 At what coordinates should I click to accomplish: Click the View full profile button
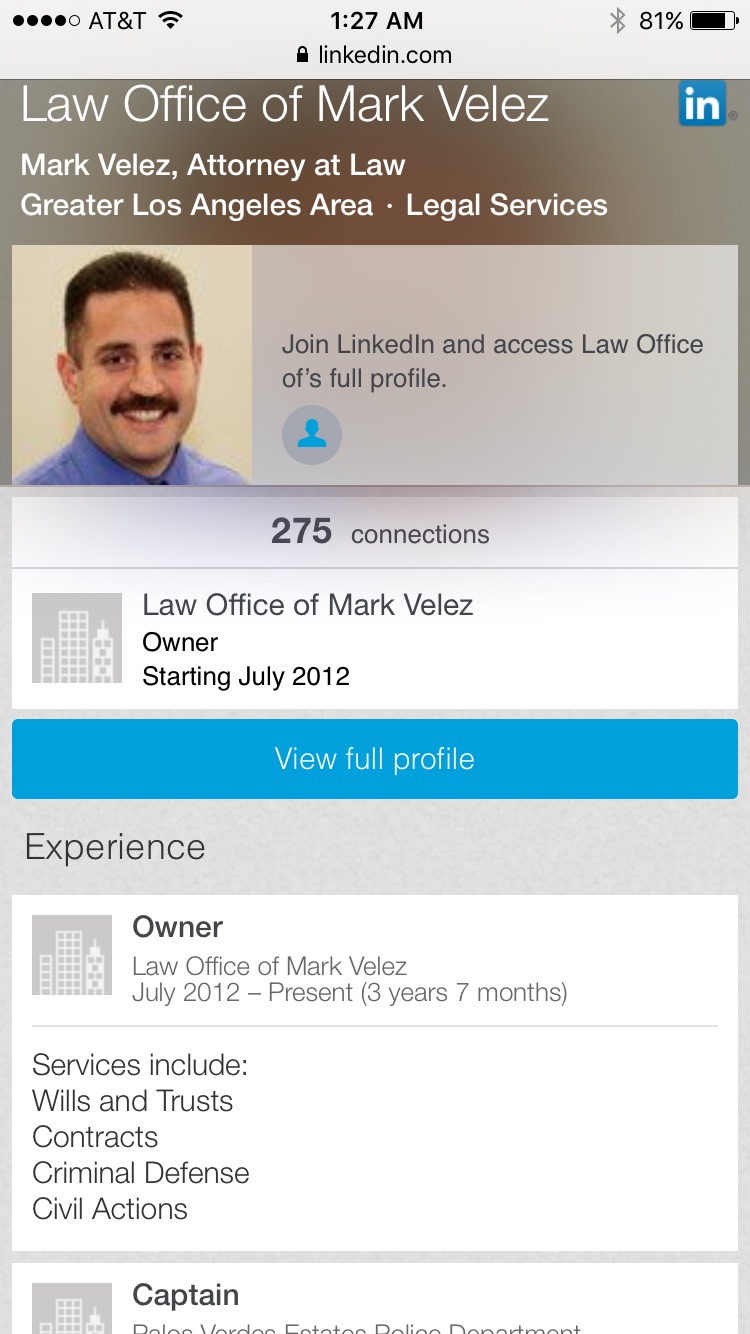(375, 759)
